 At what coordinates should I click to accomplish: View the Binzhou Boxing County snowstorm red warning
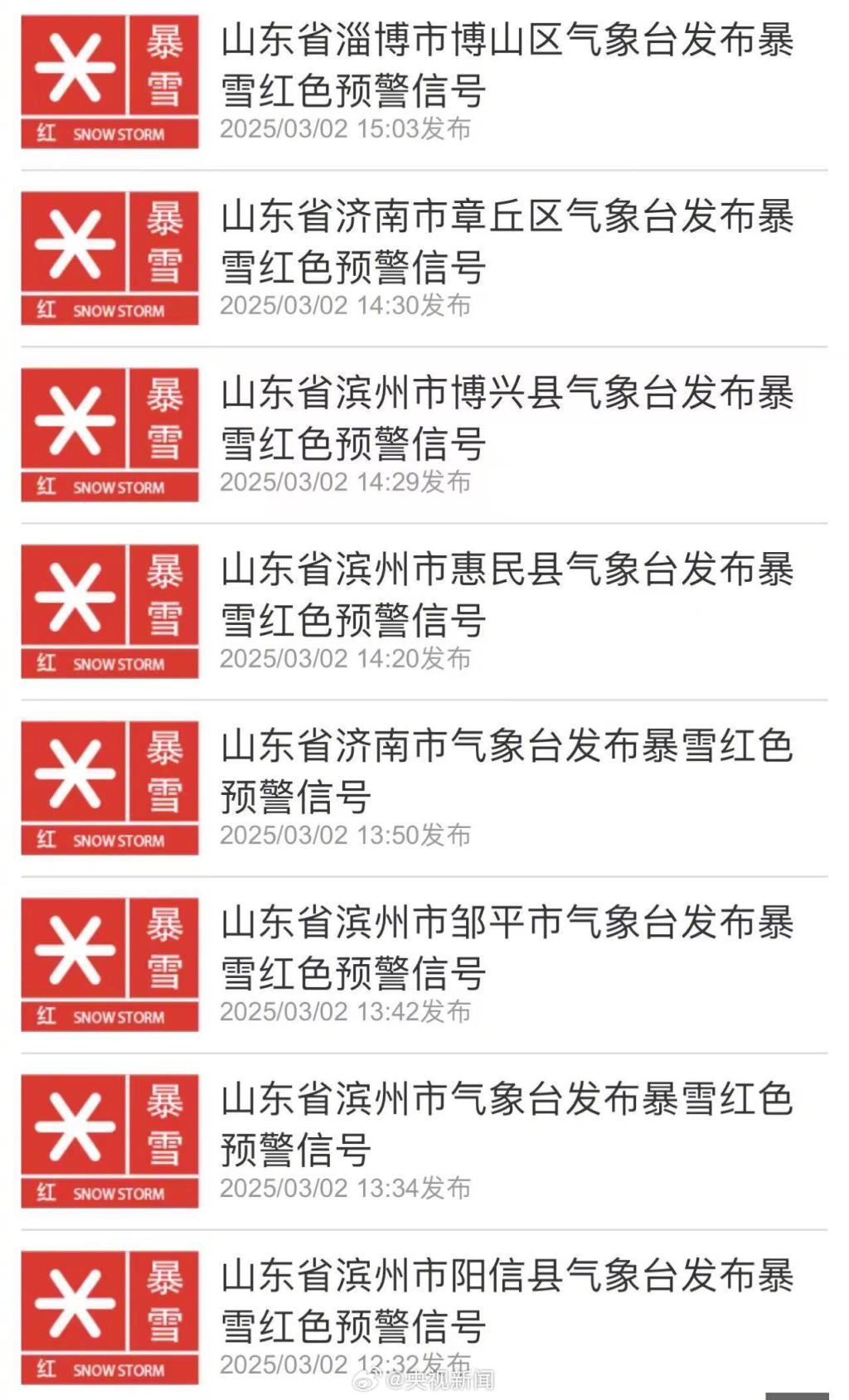click(506, 419)
